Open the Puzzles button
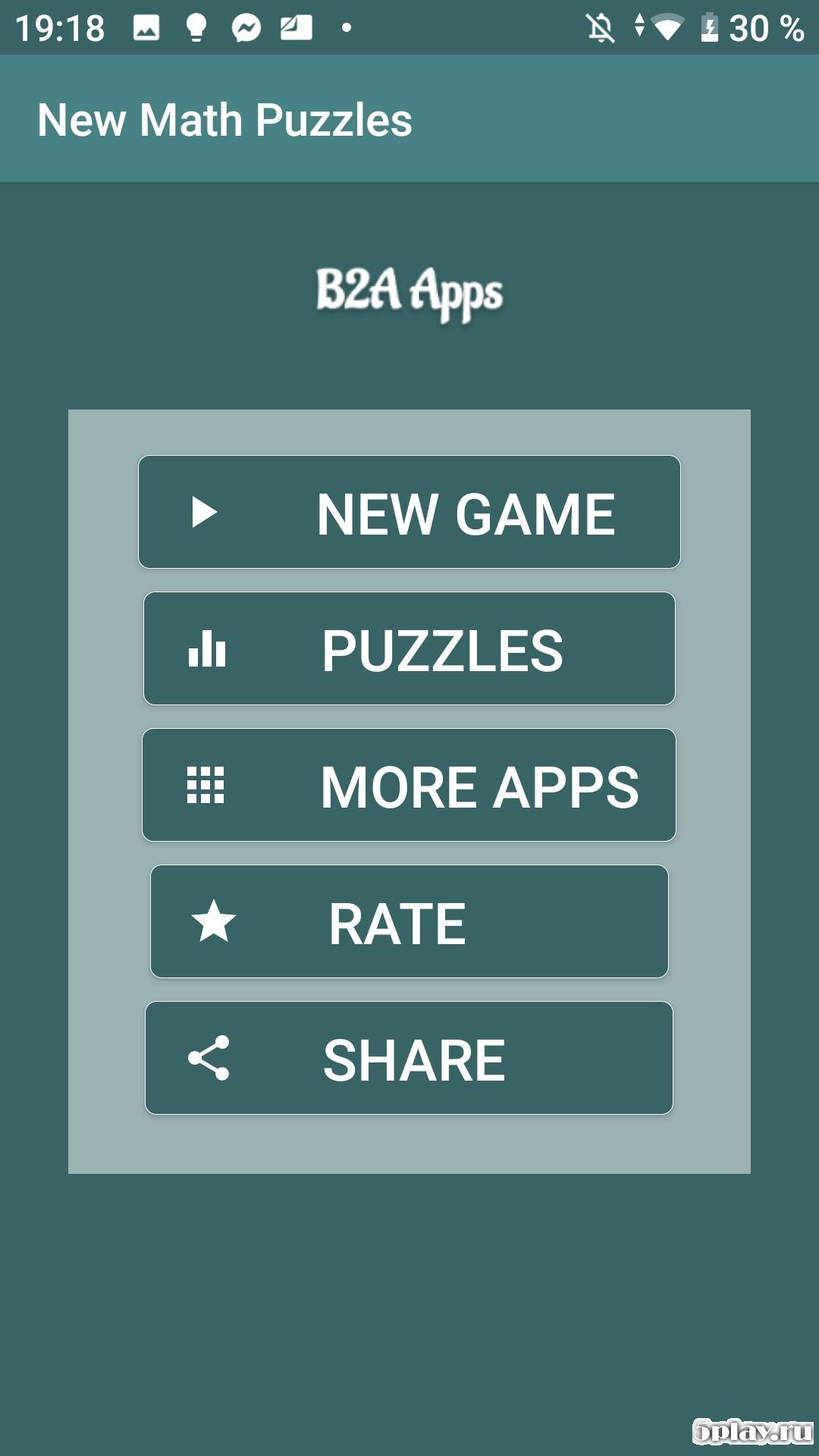819x1456 pixels. tap(409, 648)
